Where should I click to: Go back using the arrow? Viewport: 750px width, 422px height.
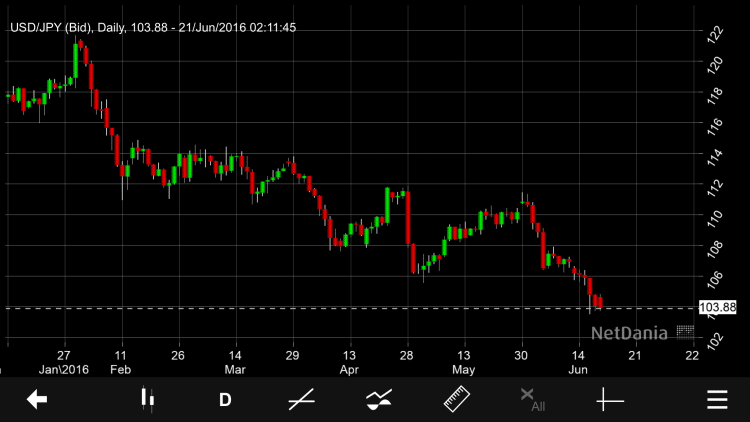[x=37, y=400]
